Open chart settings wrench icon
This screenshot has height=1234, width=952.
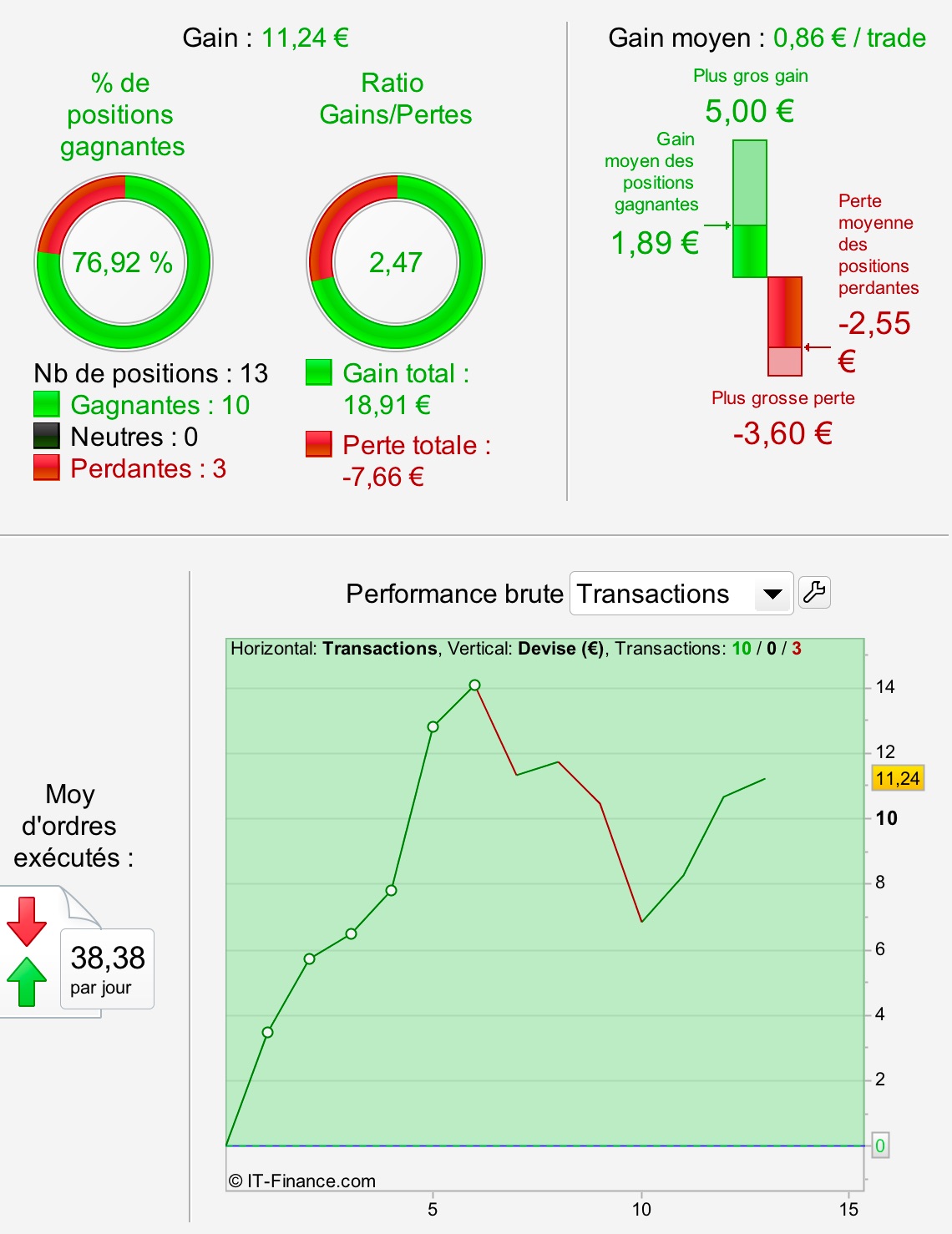pyautogui.click(x=814, y=593)
